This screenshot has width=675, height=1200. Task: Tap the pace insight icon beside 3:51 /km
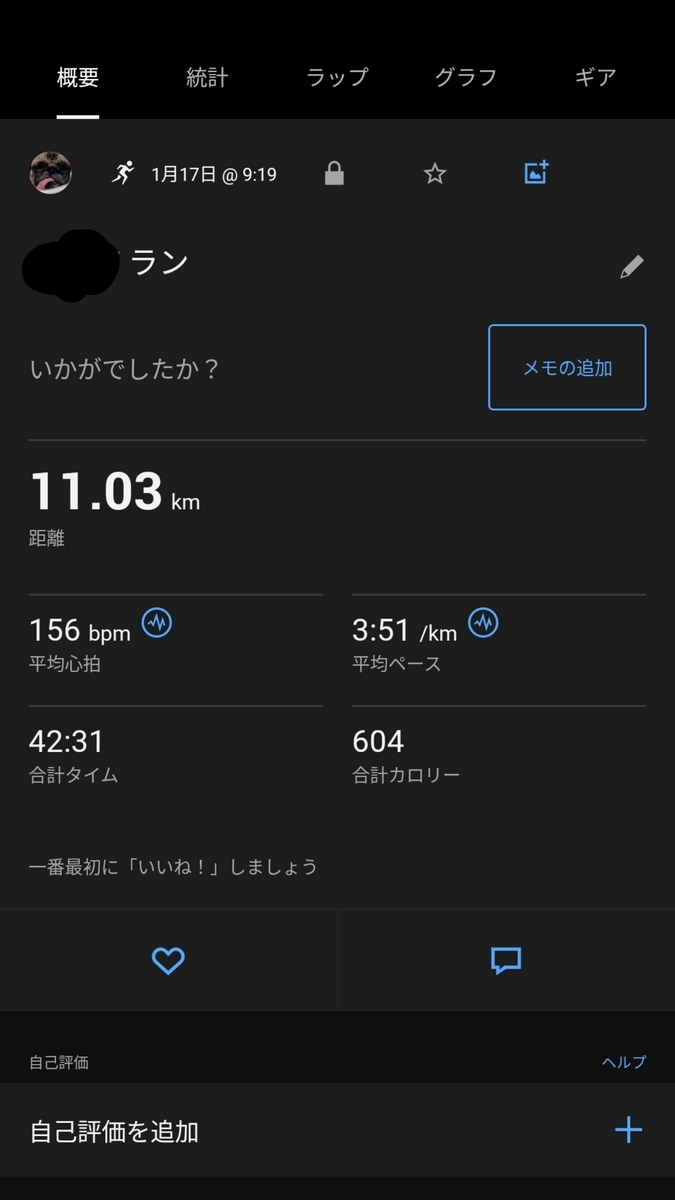[x=483, y=624]
